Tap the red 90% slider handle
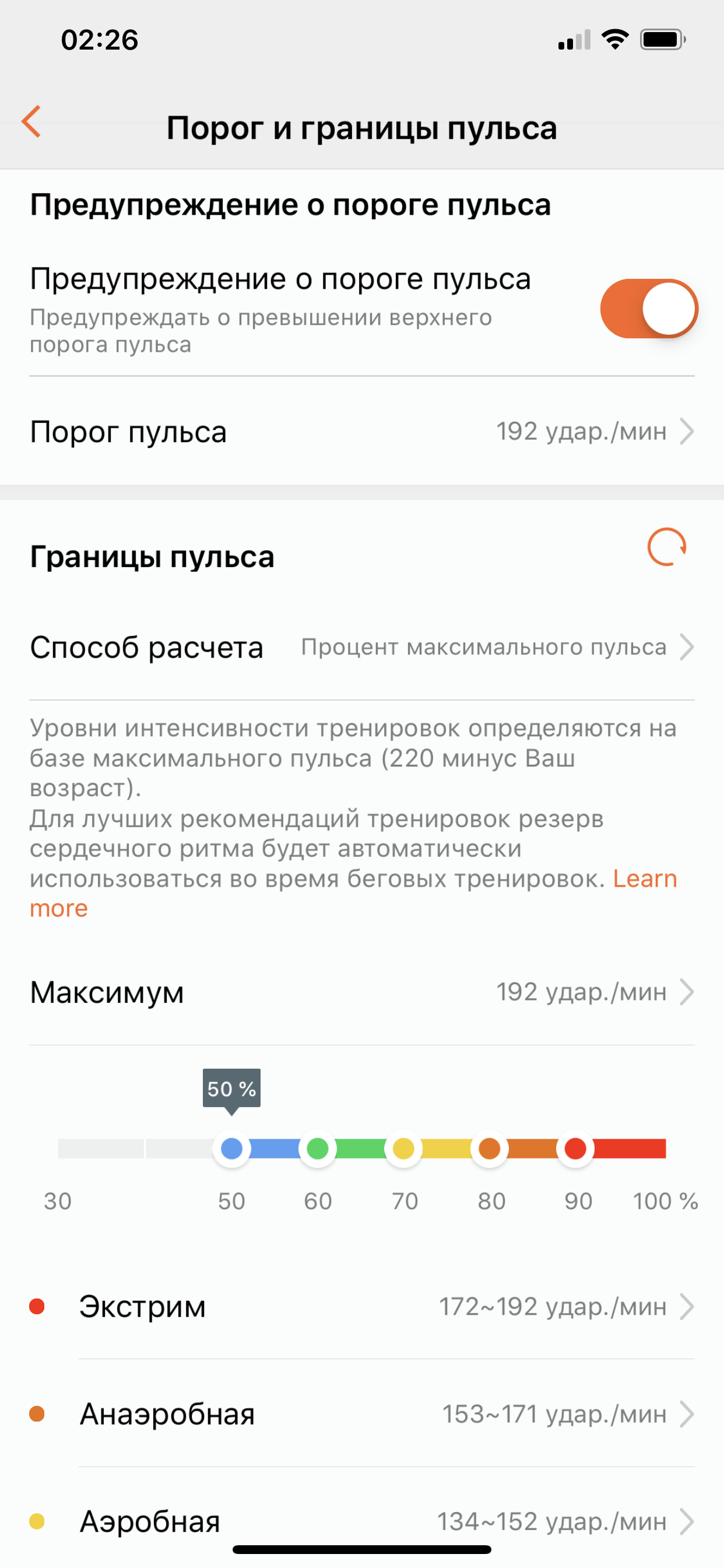 pos(575,1149)
